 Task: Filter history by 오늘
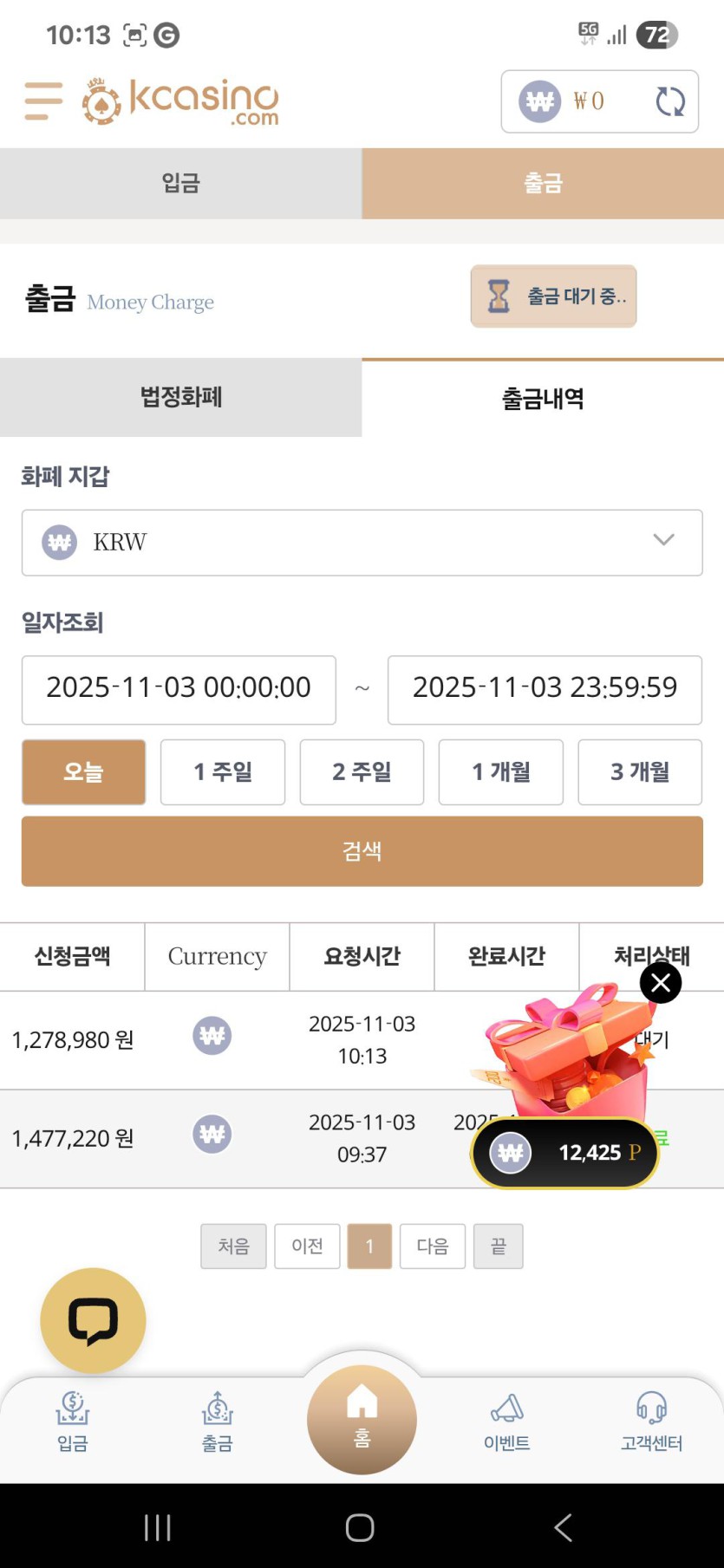[x=83, y=771]
